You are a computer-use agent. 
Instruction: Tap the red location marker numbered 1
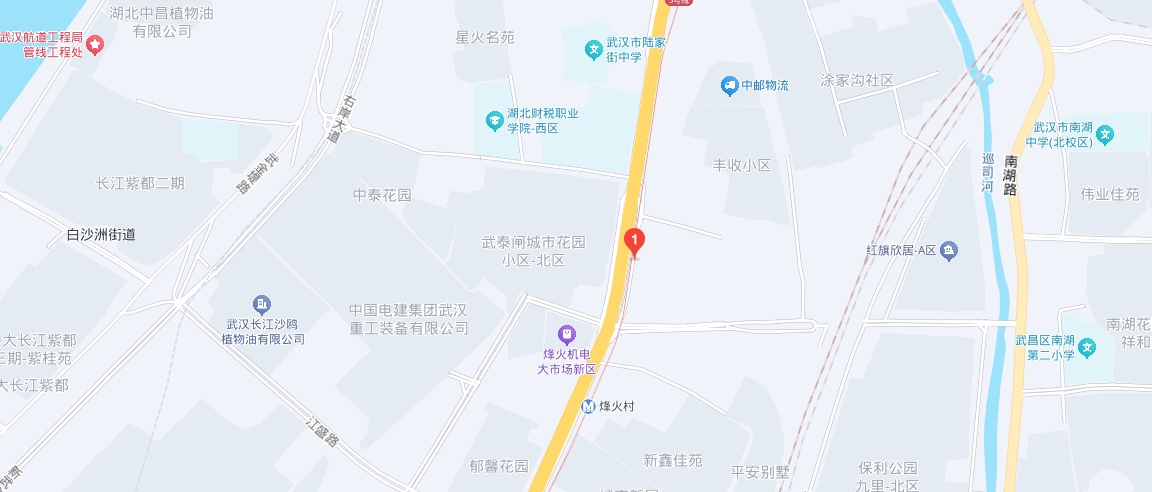[634, 242]
